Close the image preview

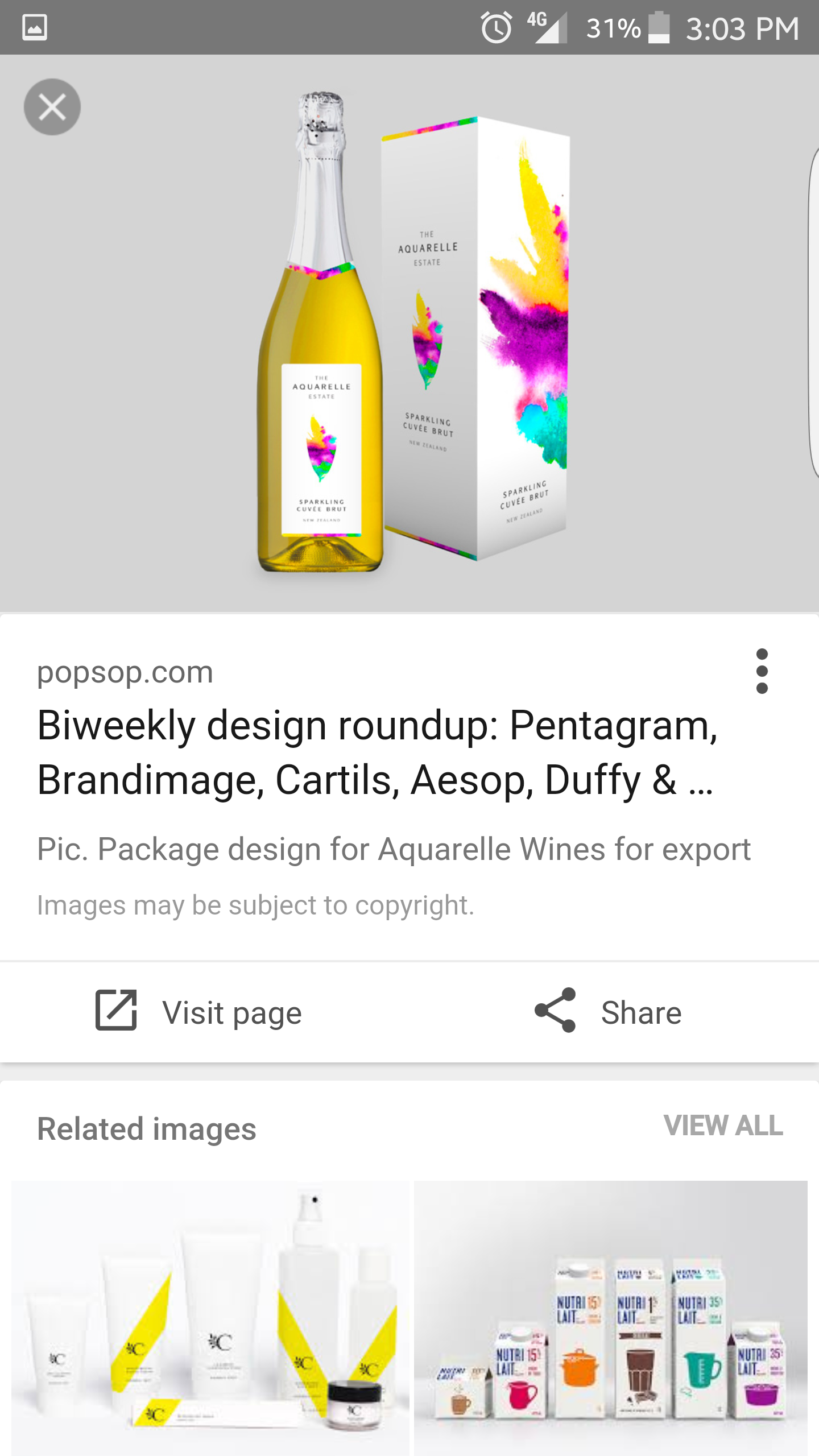click(x=52, y=107)
